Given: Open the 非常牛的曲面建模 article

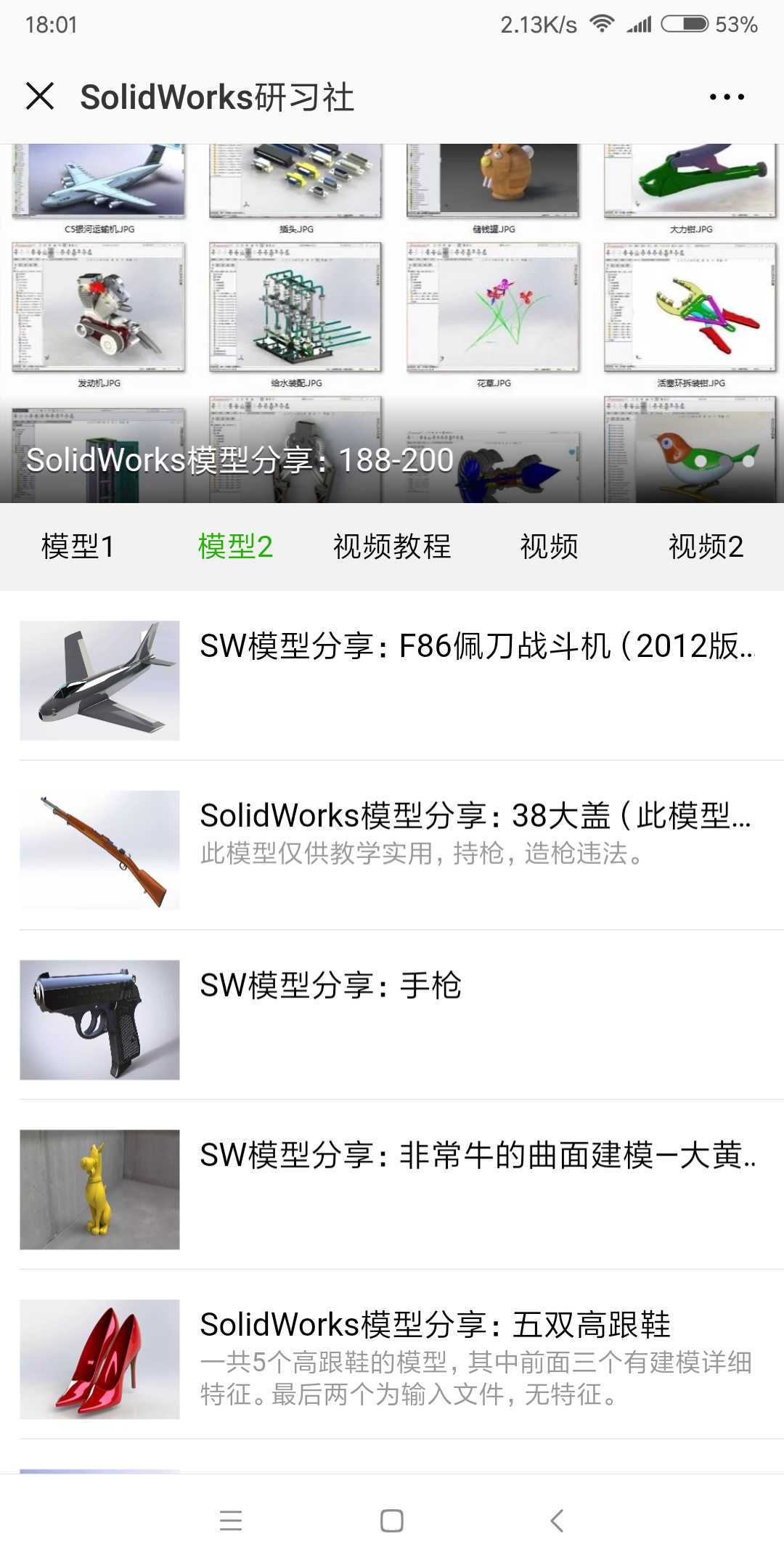Looking at the screenshot, I should 392,1189.
